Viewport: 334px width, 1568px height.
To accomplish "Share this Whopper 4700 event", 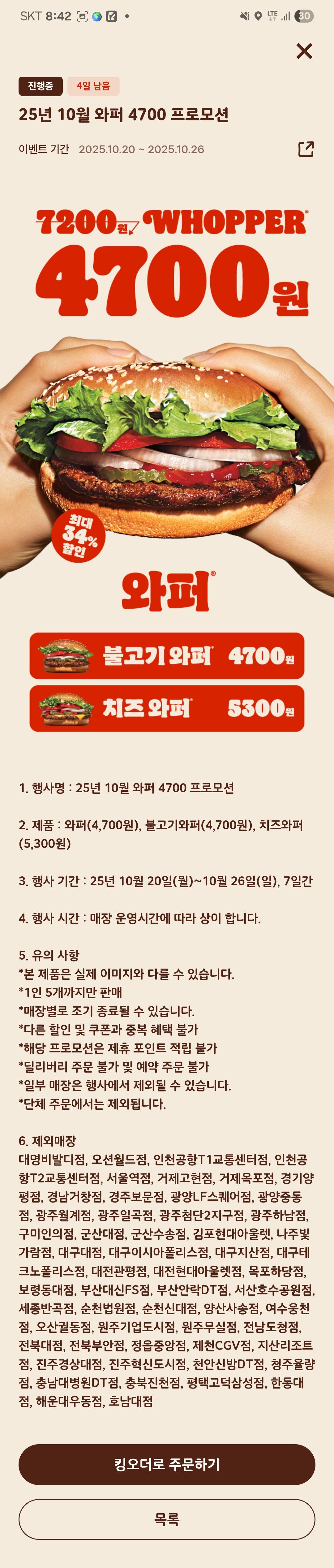I will (306, 149).
